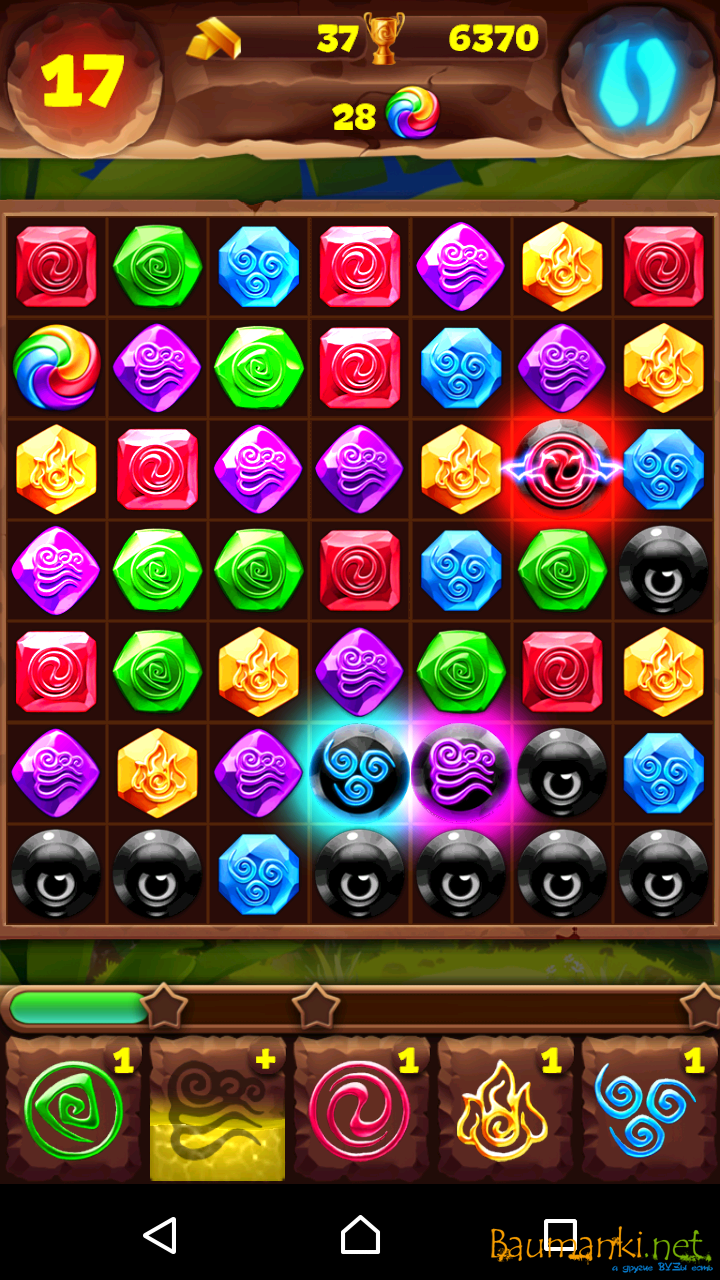Tap the red lightning bomb orb

pos(563,469)
